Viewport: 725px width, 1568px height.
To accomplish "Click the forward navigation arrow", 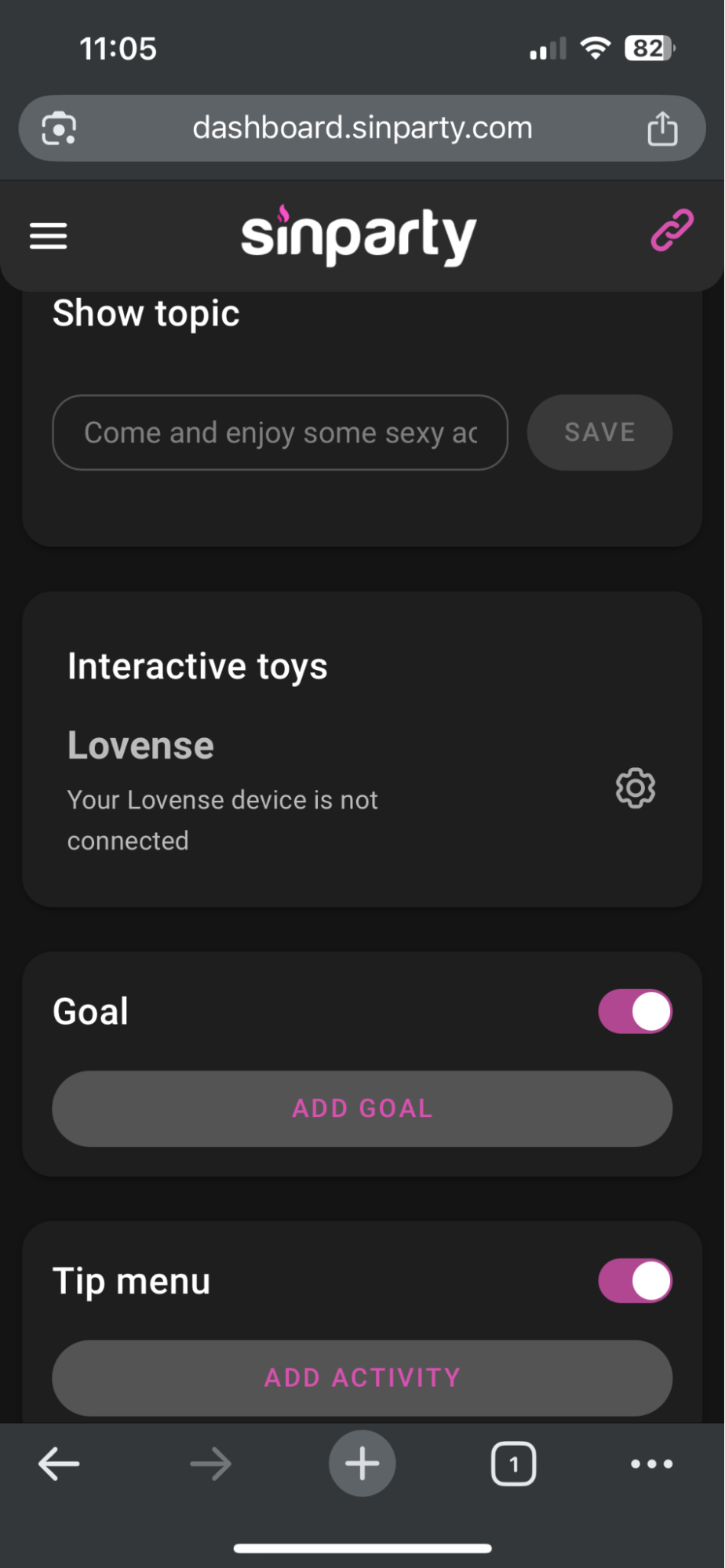I will coord(209,1462).
